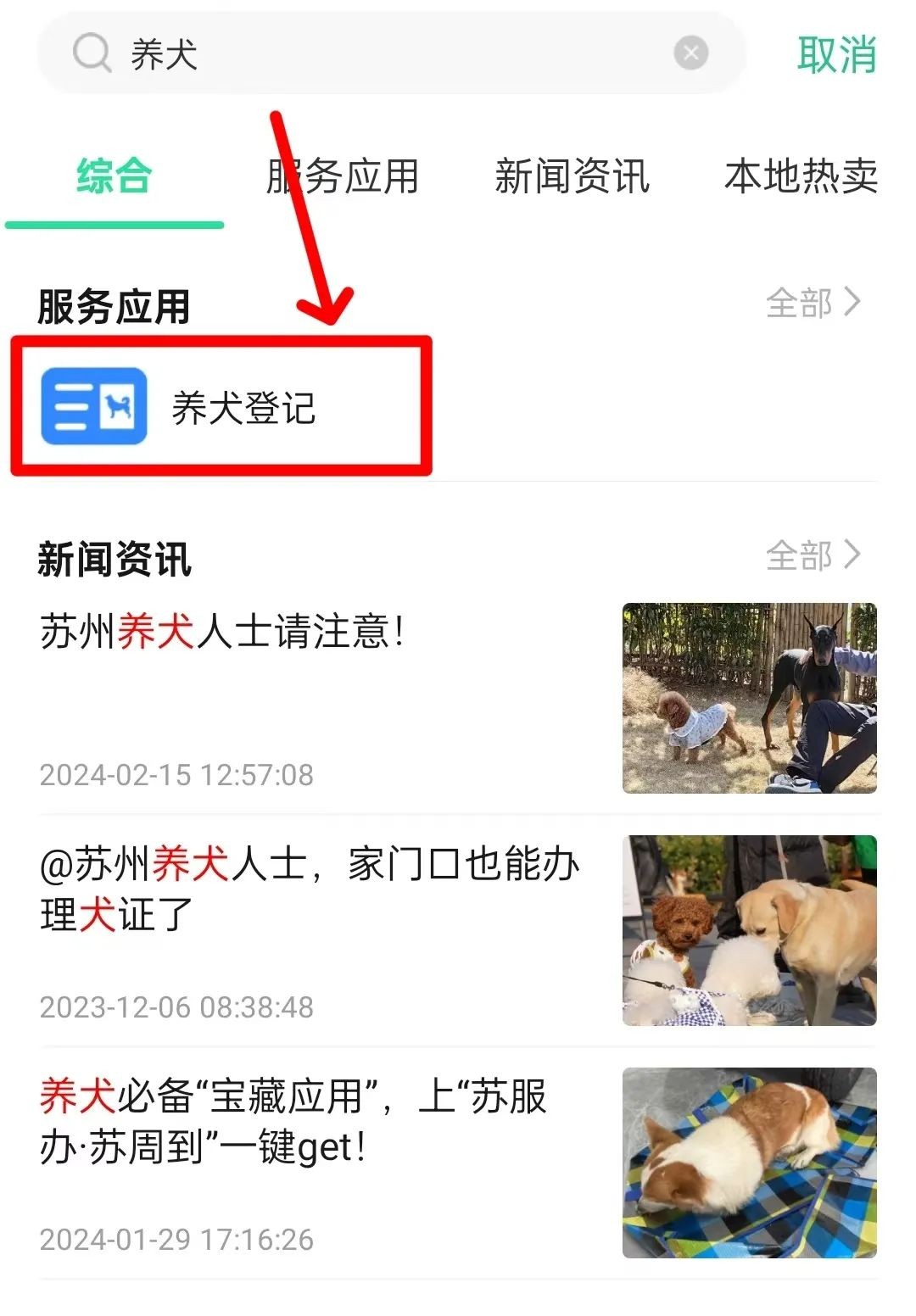The height and width of the screenshot is (1316, 916).
Task: Switch to the 新闻资讯 tab
Action: (x=572, y=177)
